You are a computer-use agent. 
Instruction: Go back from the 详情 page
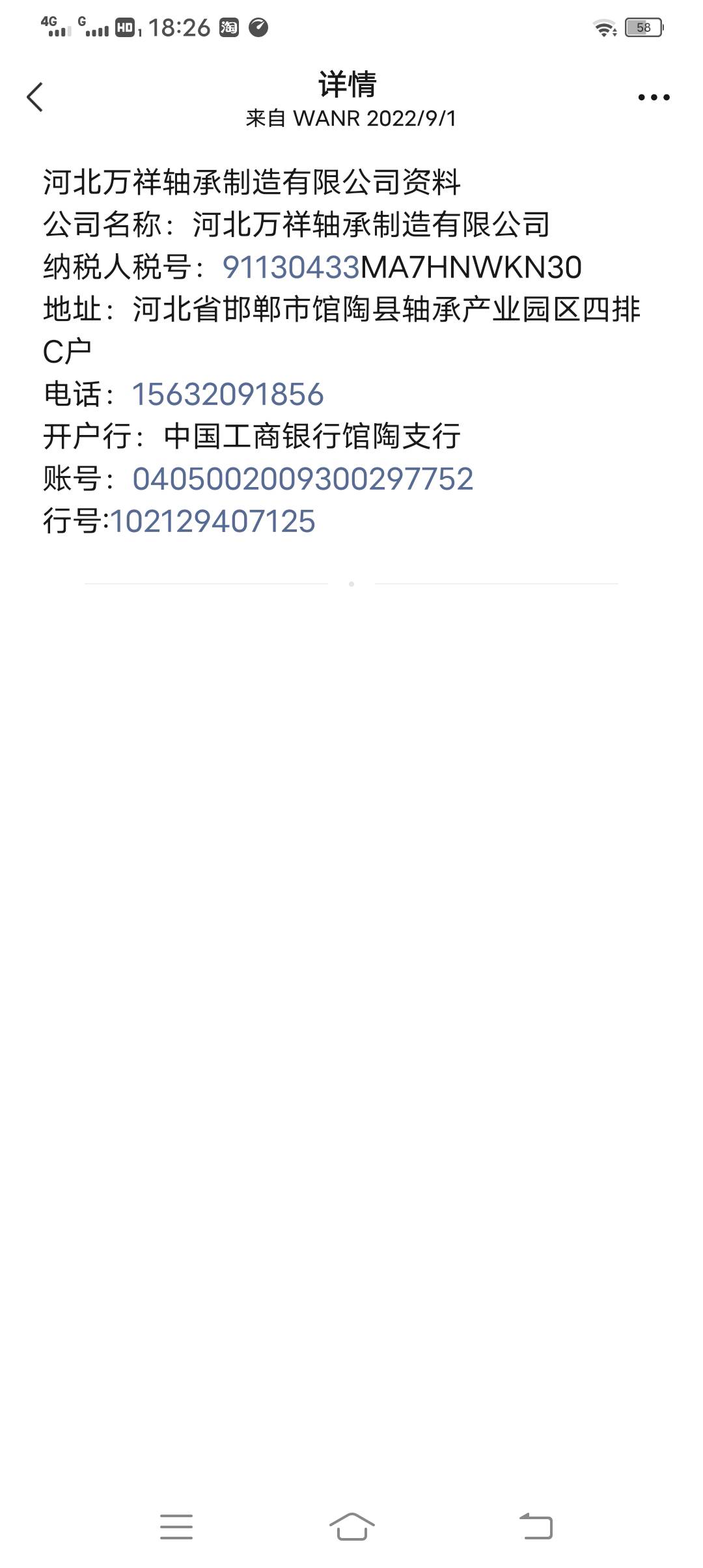(35, 97)
